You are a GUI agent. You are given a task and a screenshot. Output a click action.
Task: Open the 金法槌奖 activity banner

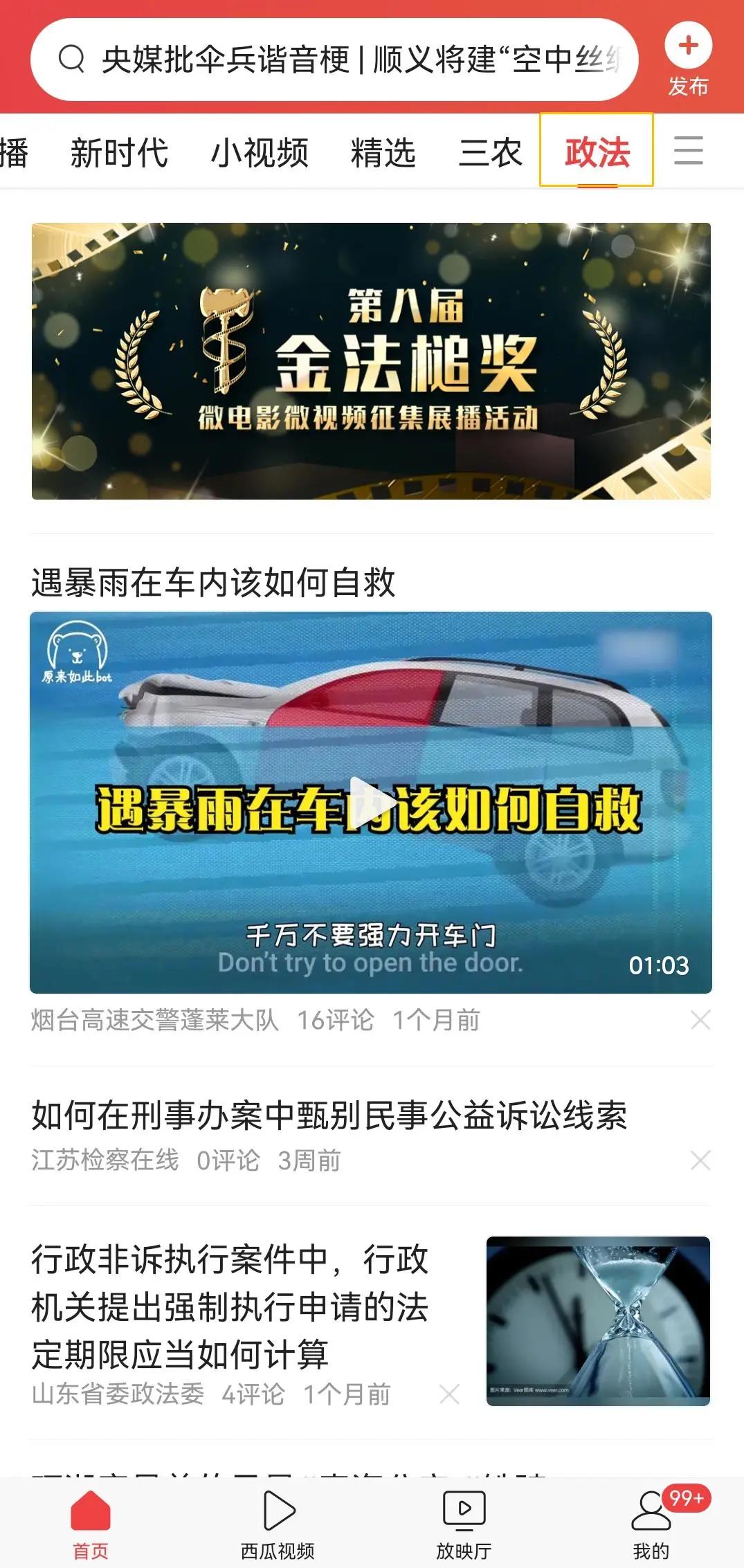[x=372, y=362]
